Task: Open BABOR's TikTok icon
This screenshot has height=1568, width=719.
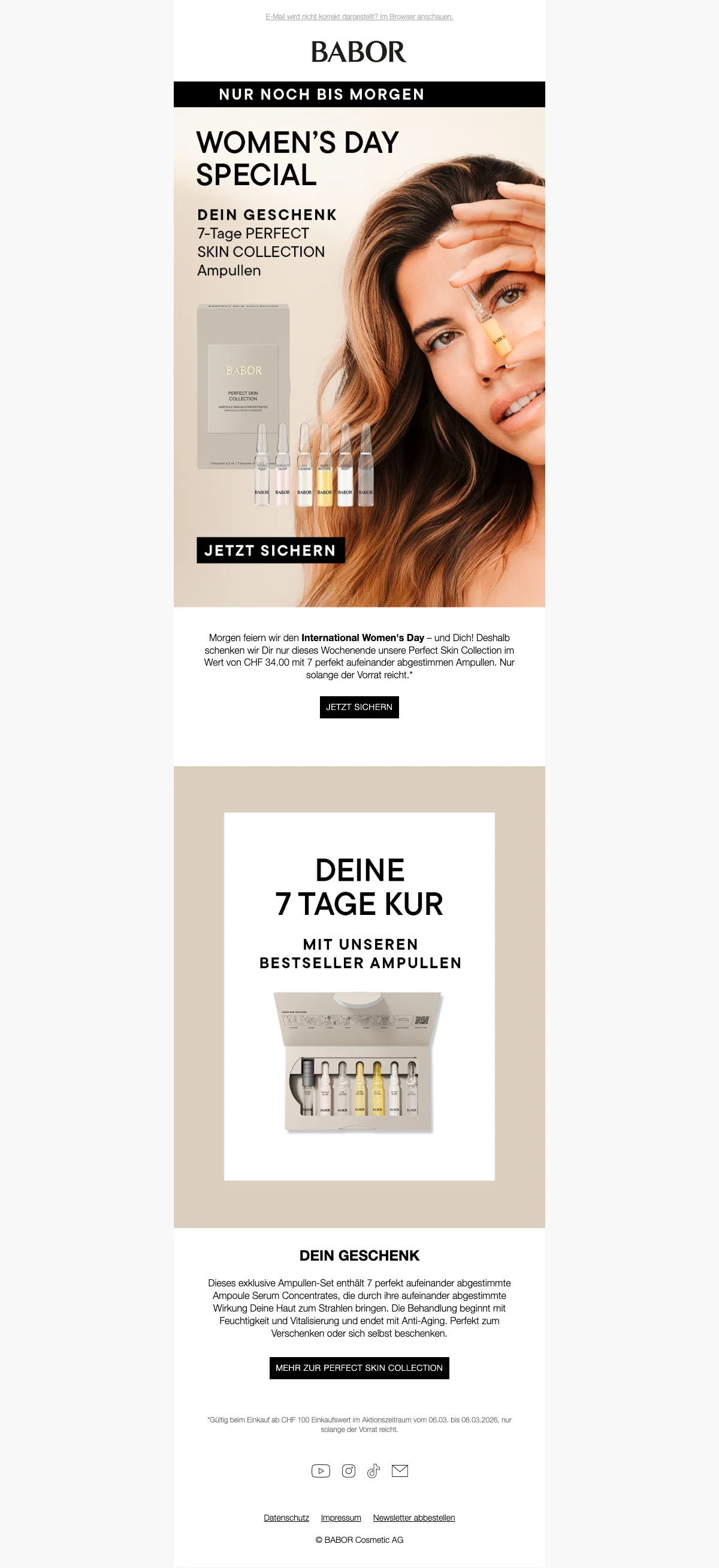Action: coord(373,1470)
